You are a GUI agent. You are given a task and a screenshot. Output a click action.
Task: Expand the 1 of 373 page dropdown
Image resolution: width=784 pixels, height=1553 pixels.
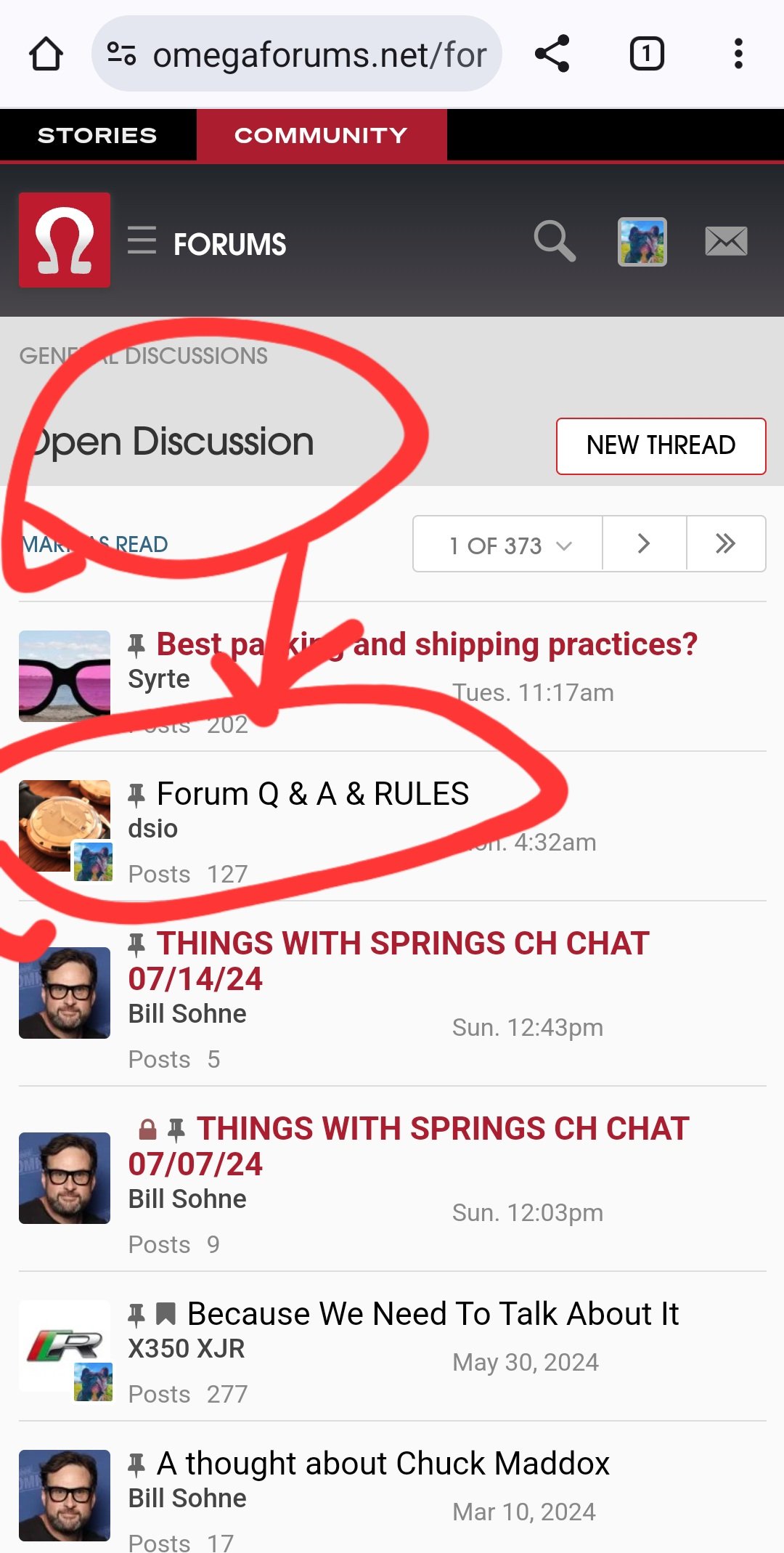click(508, 544)
